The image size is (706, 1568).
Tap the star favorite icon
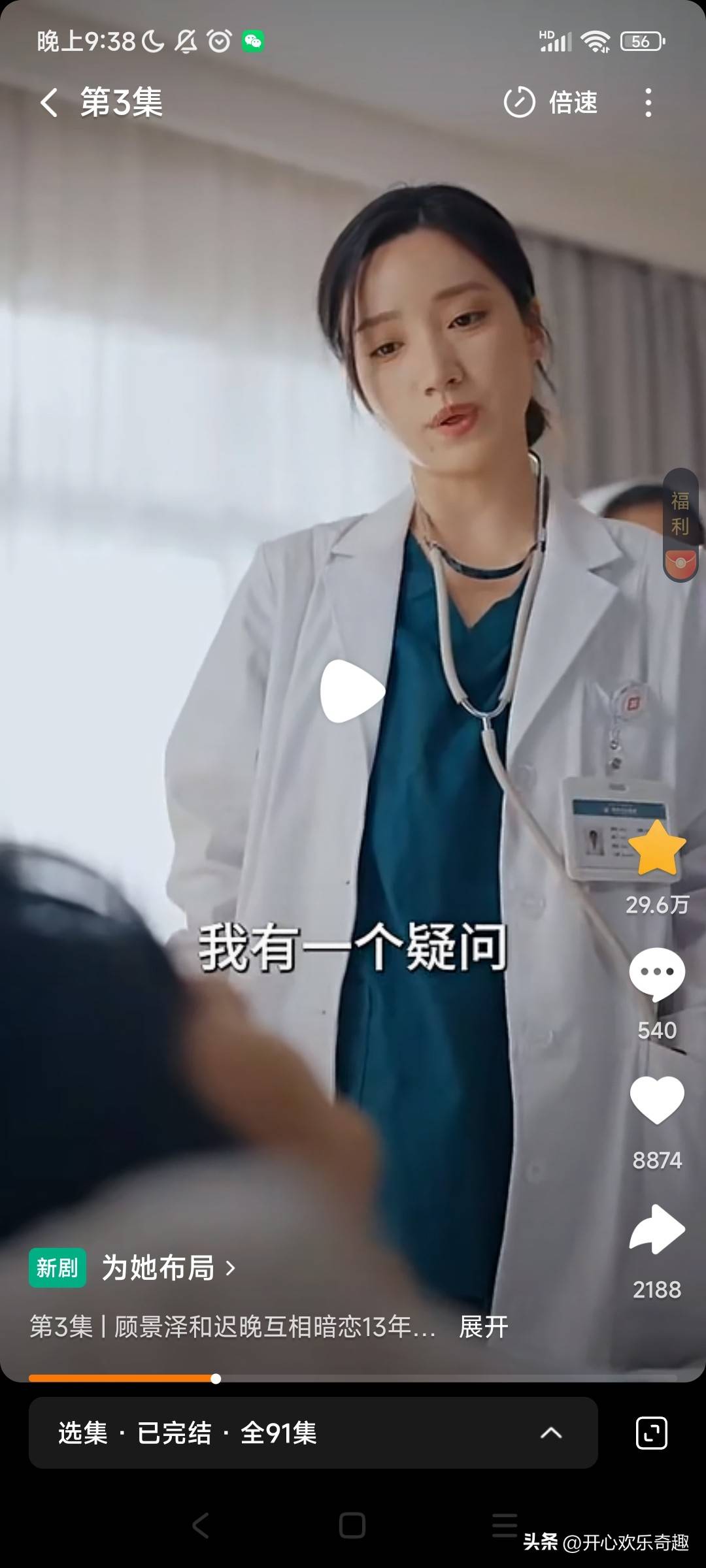pyautogui.click(x=656, y=849)
